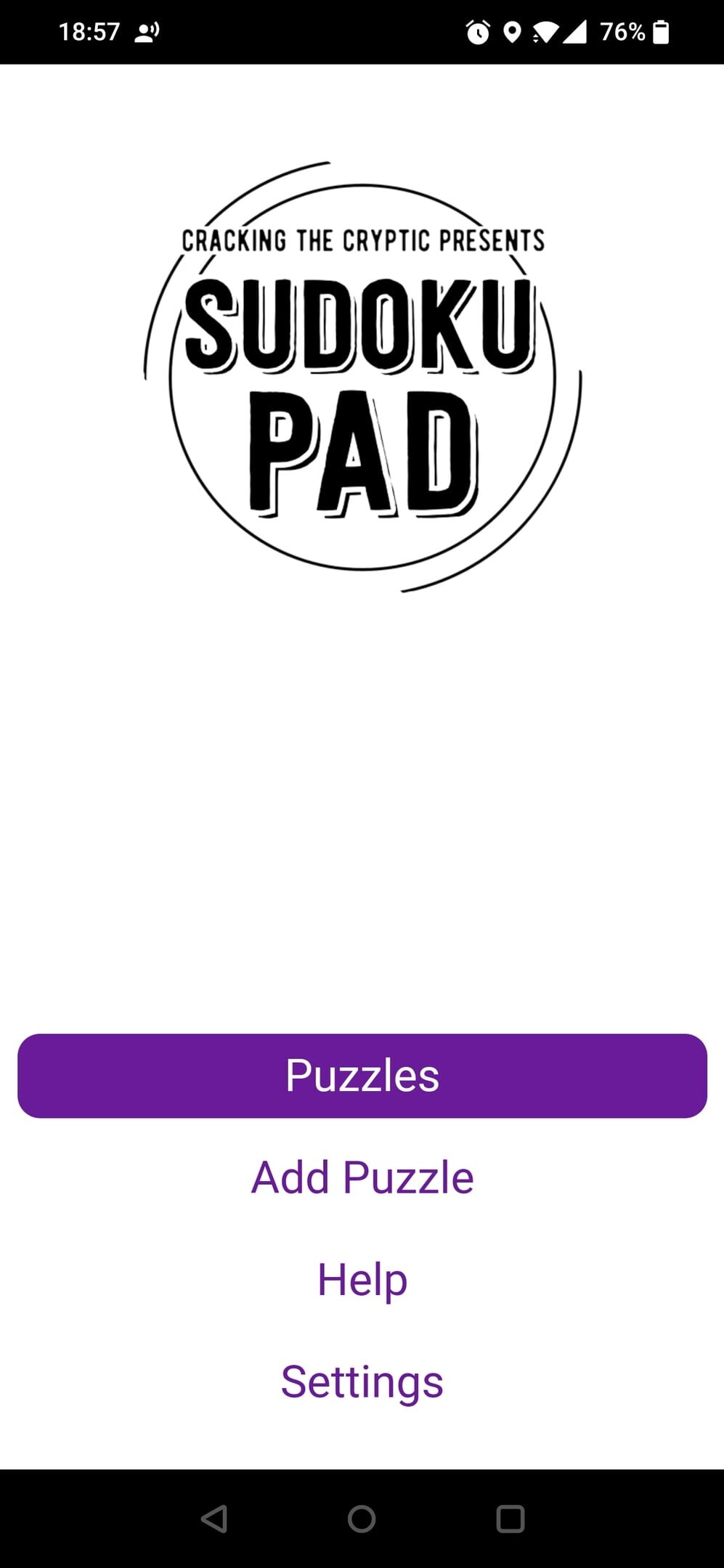Tap the system back button
This screenshot has height=1568, width=724.
[214, 1518]
